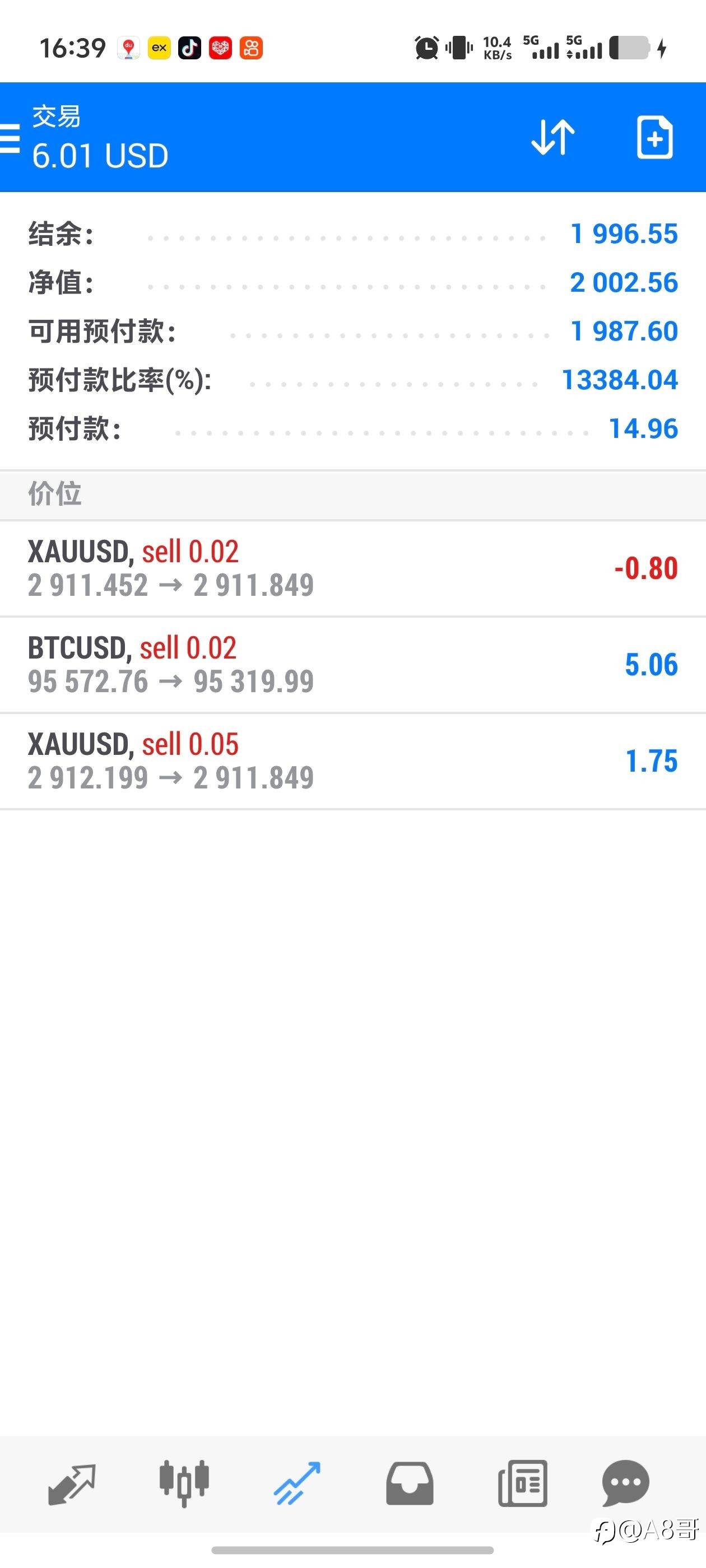Image resolution: width=706 pixels, height=1568 pixels.
Task: Open the BTCUSD sell 0.02 position
Action: 352,665
